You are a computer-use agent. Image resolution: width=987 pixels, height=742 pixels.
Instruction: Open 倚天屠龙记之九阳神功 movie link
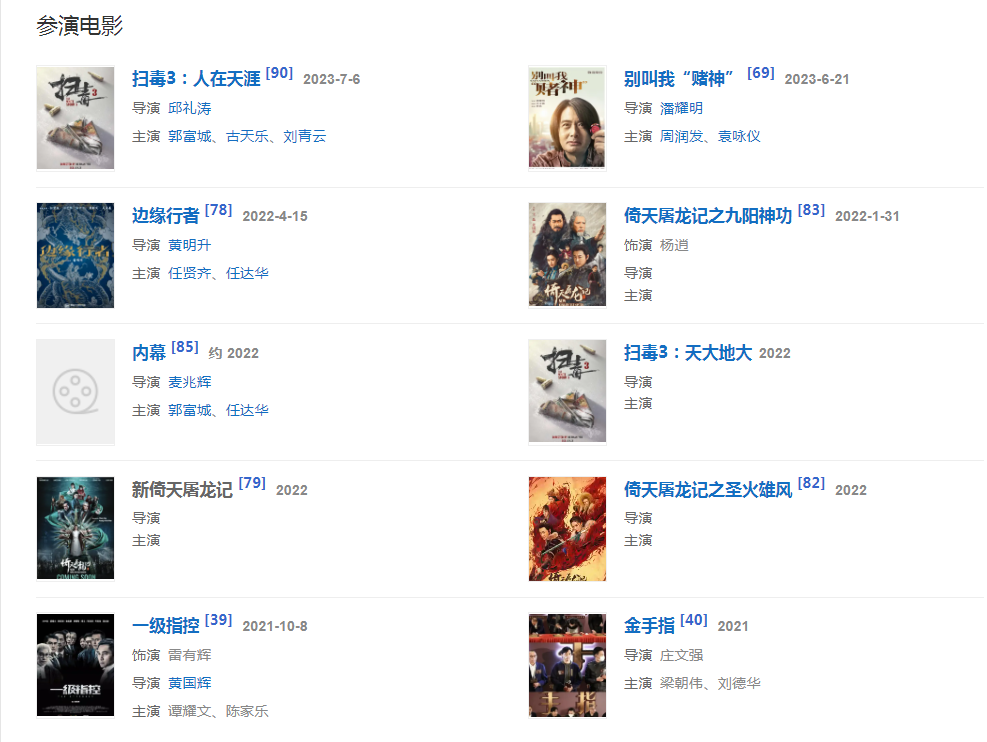coord(707,216)
